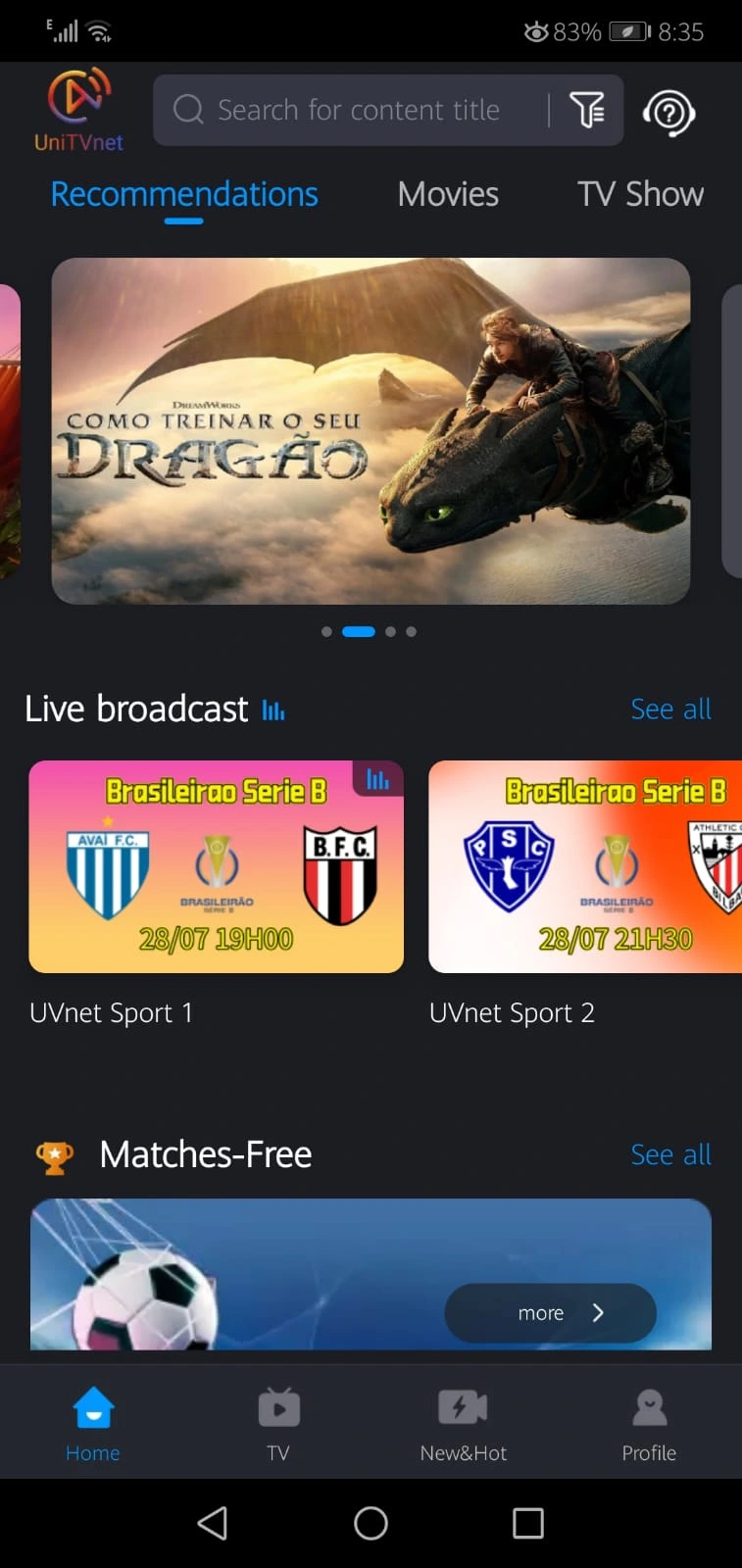Switch to the TV Show tab
This screenshot has width=742, height=1568.
(639, 194)
